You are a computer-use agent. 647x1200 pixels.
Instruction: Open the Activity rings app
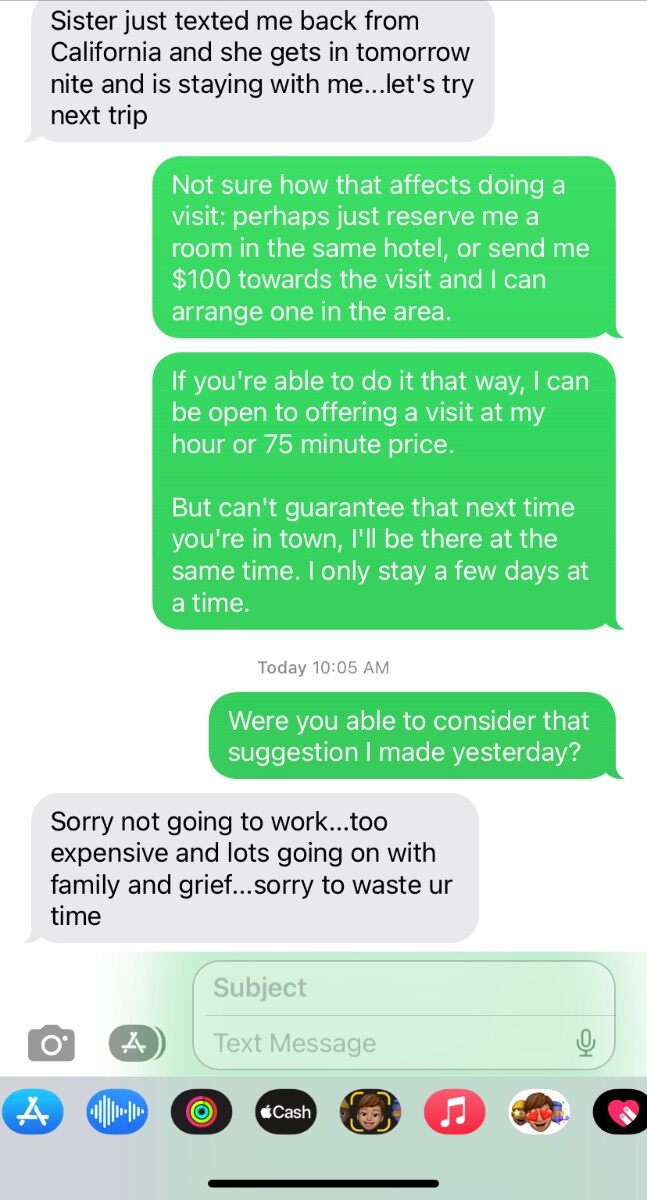point(202,1112)
